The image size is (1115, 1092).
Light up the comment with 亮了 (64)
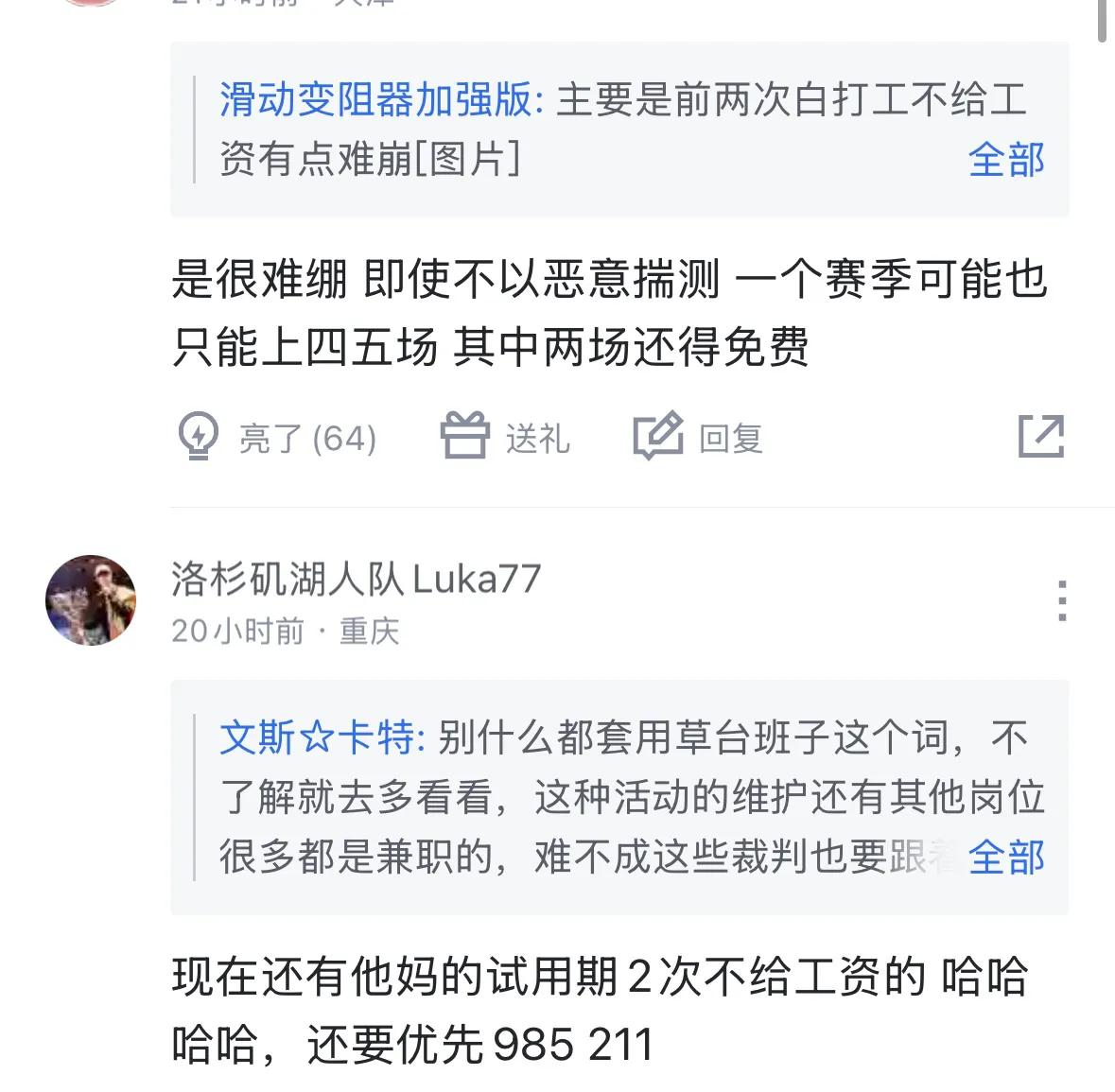coord(278,438)
